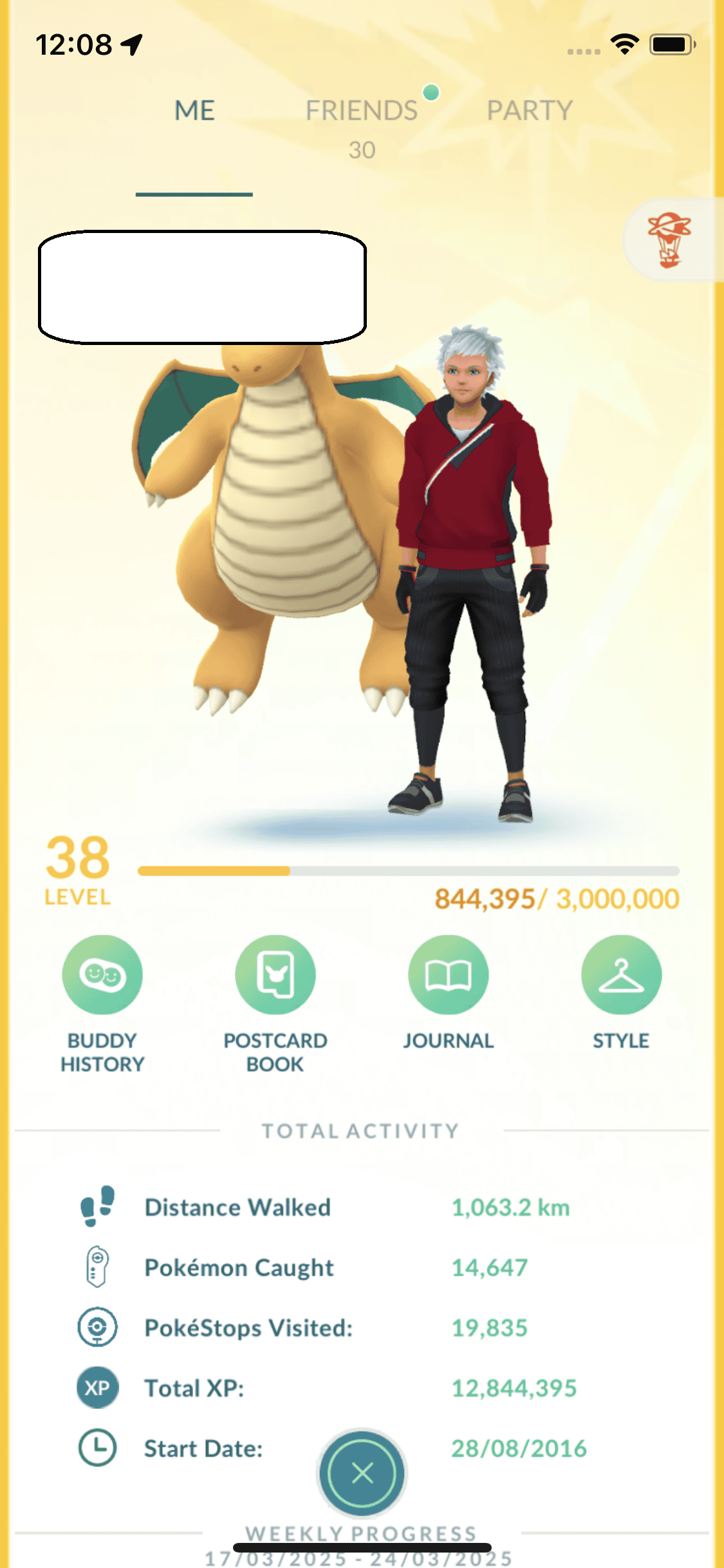Viewport: 724px width, 1568px height.
Task: Open Buddy History
Action: pos(102,975)
